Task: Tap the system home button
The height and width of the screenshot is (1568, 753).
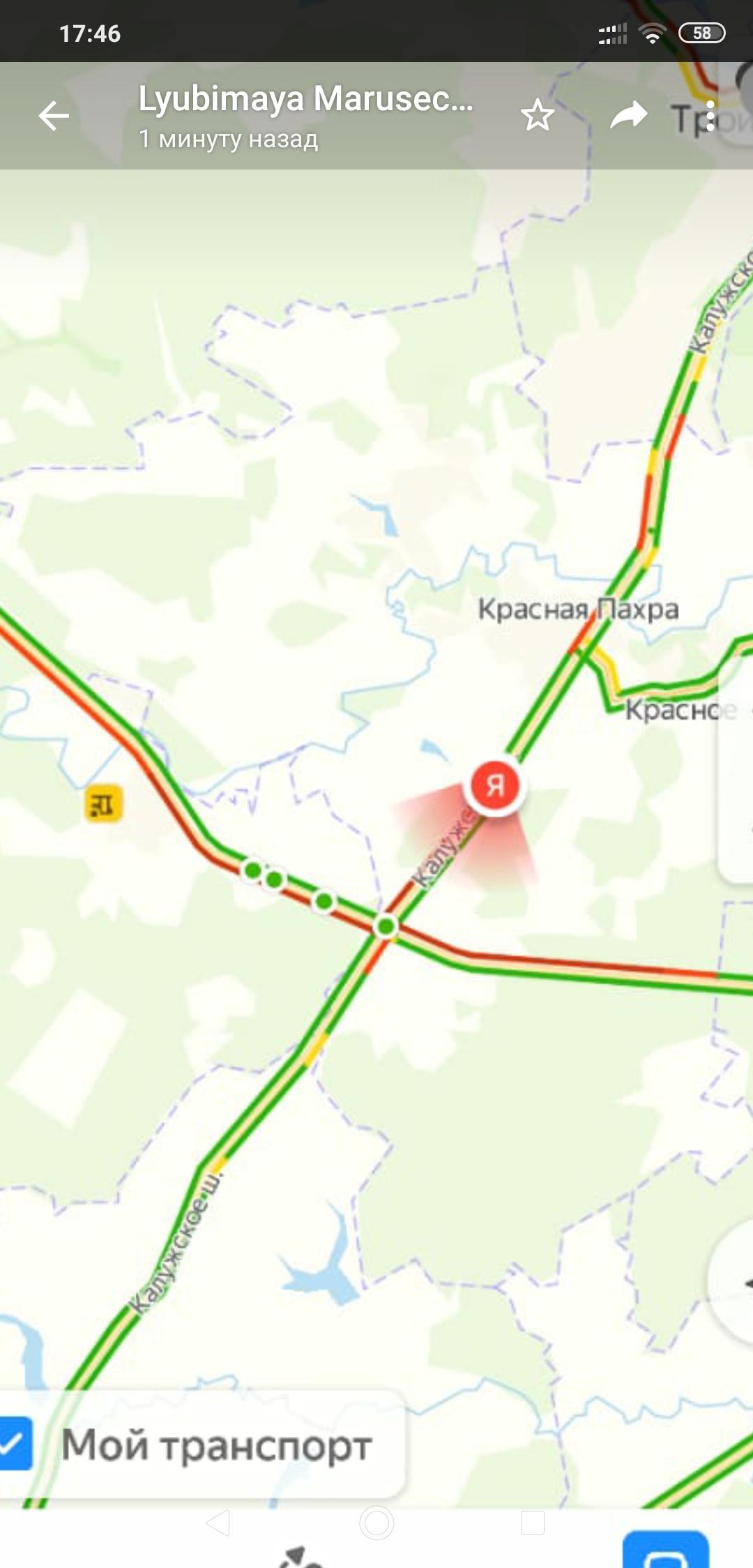Action: [x=376, y=1523]
